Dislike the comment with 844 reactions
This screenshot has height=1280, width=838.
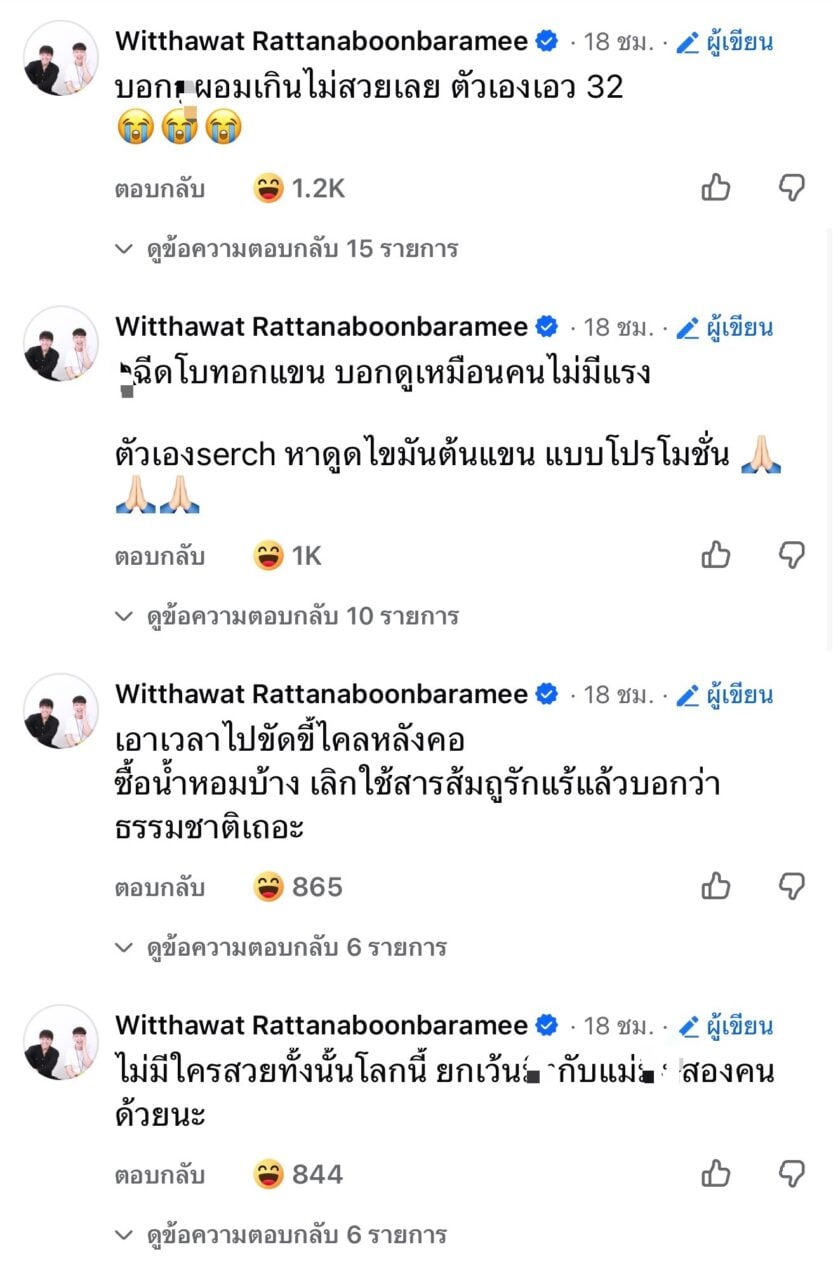tap(792, 1172)
